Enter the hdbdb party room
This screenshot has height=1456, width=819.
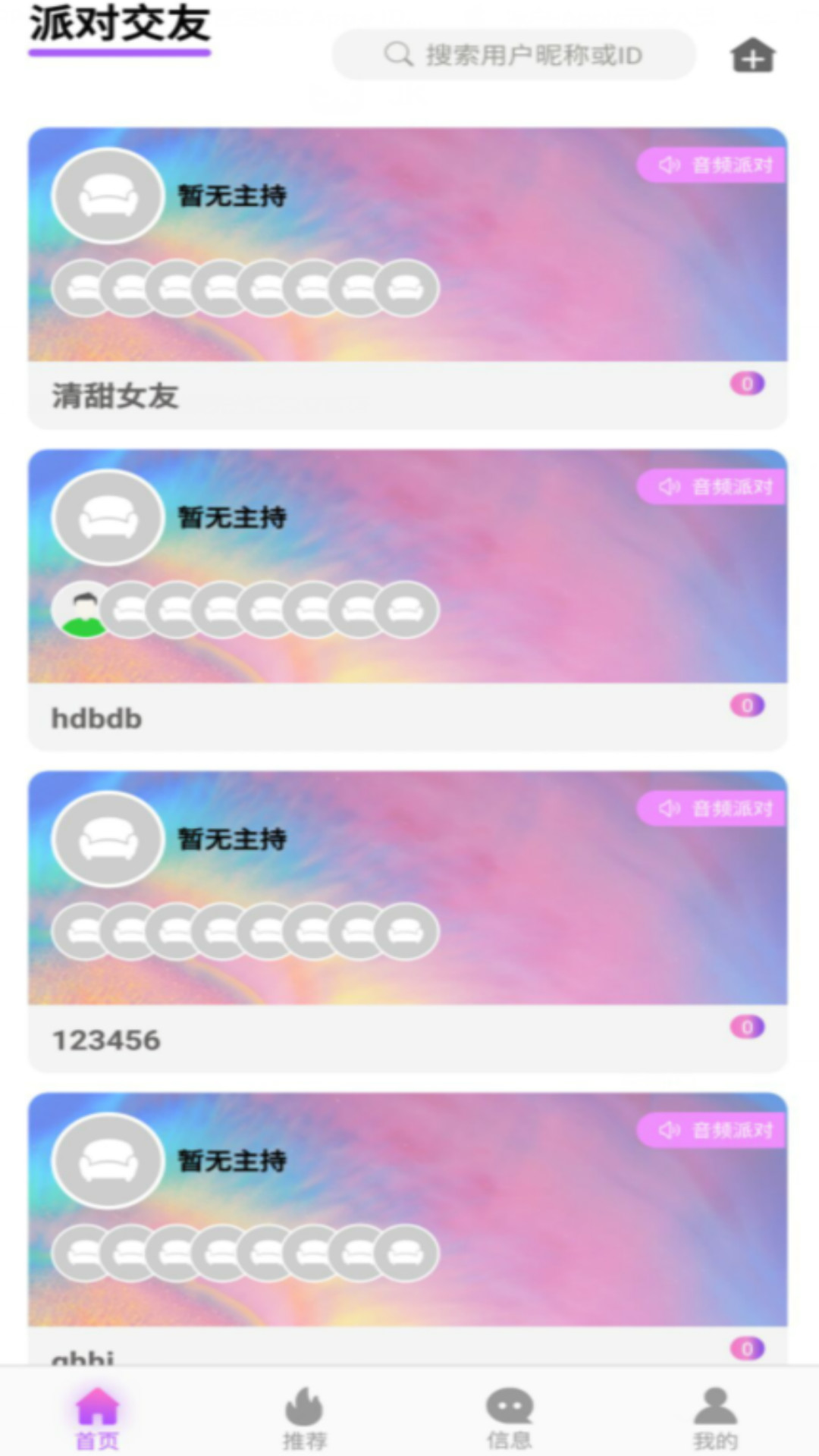pos(407,599)
